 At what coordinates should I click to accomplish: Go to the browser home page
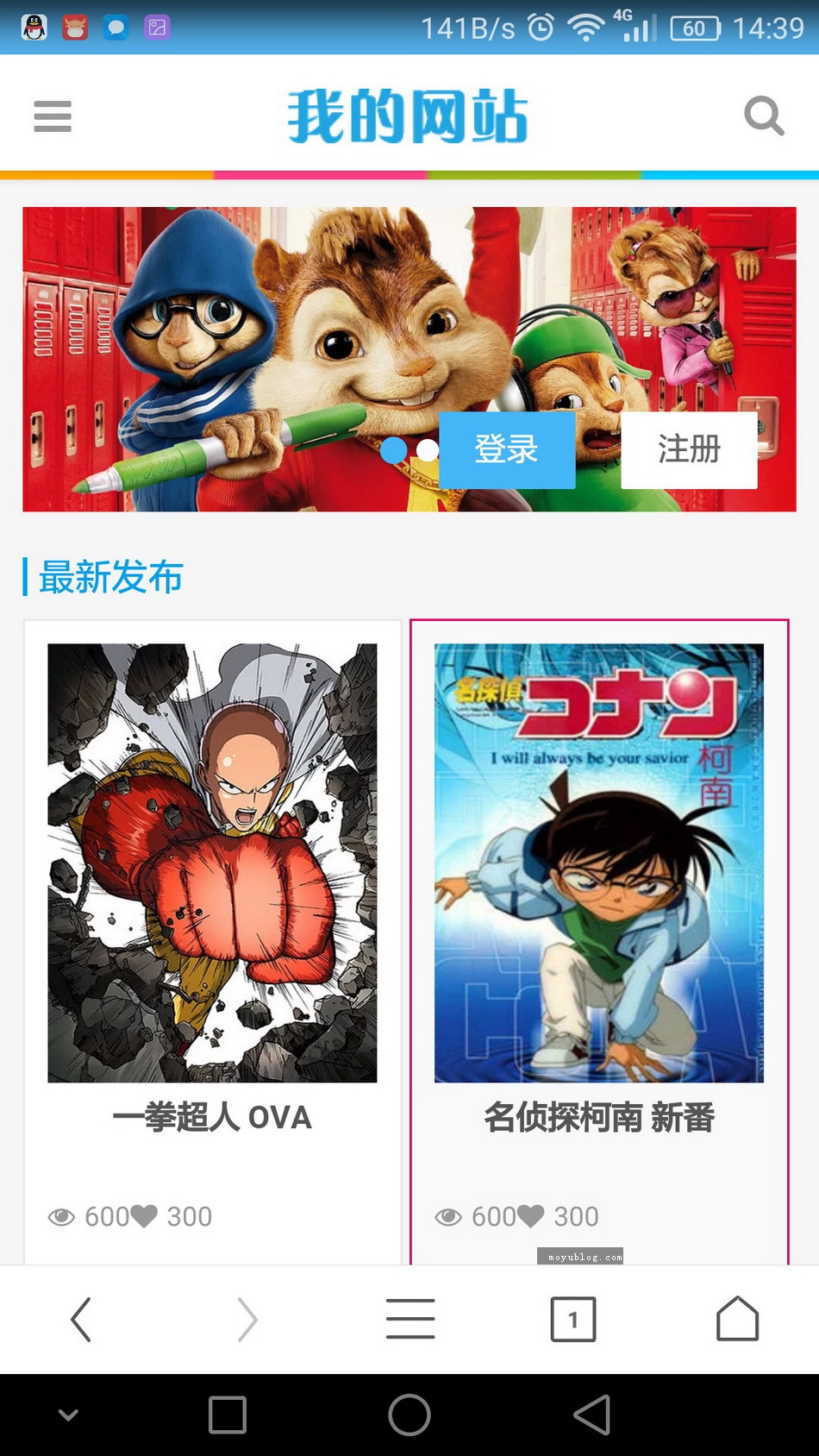[x=737, y=1319]
